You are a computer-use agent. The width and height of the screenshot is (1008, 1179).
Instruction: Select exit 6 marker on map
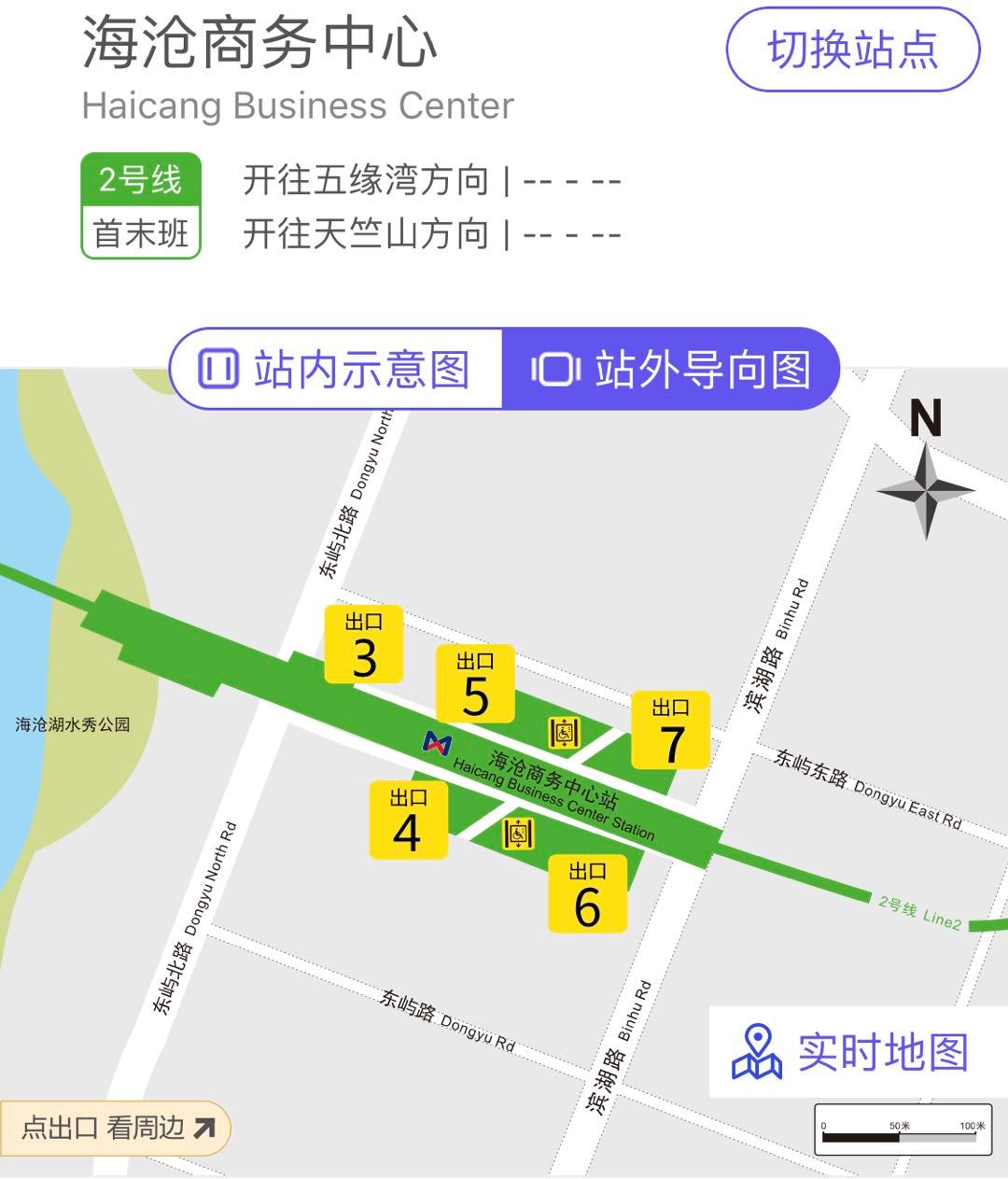click(x=587, y=893)
